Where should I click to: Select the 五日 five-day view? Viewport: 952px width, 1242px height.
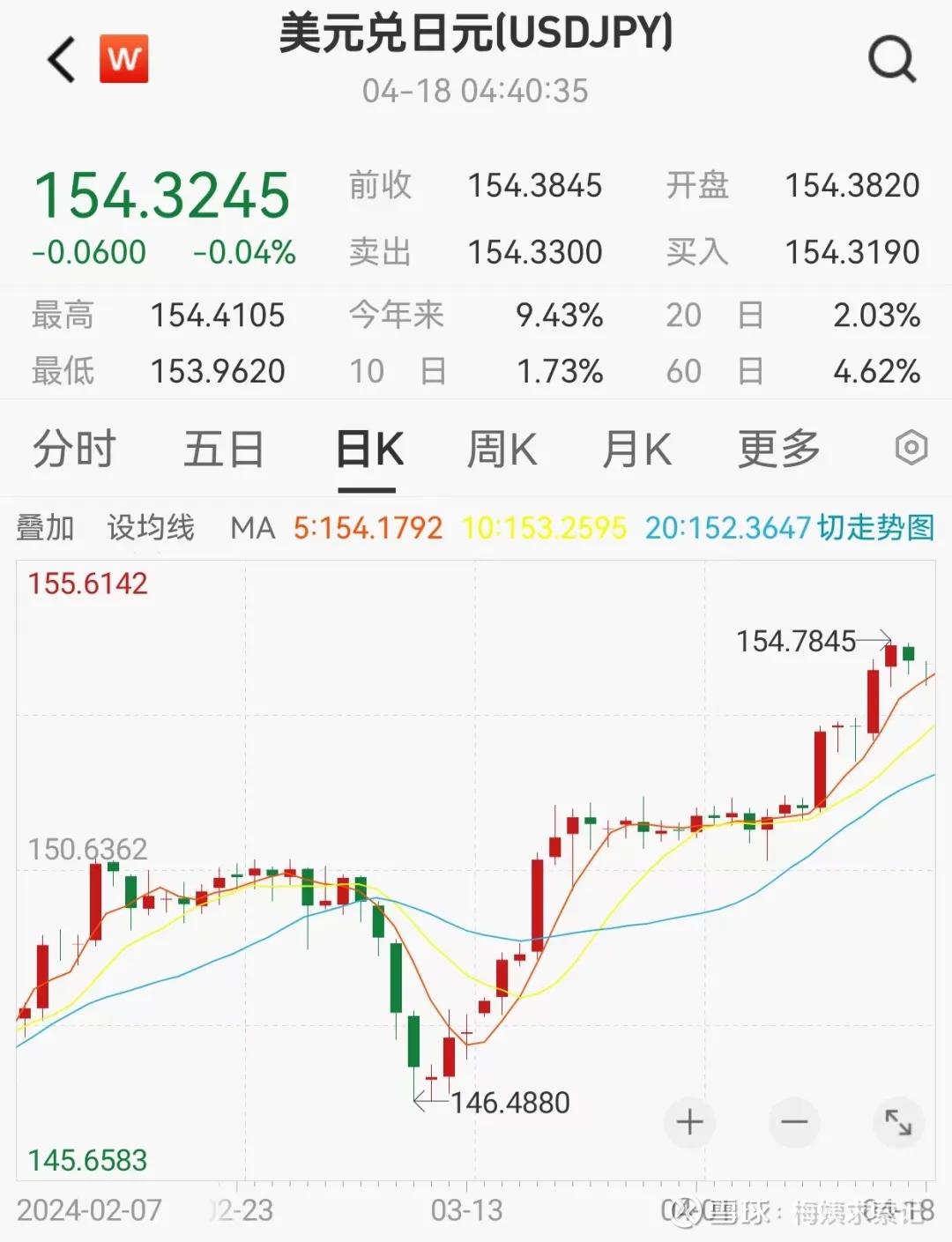coord(224,449)
